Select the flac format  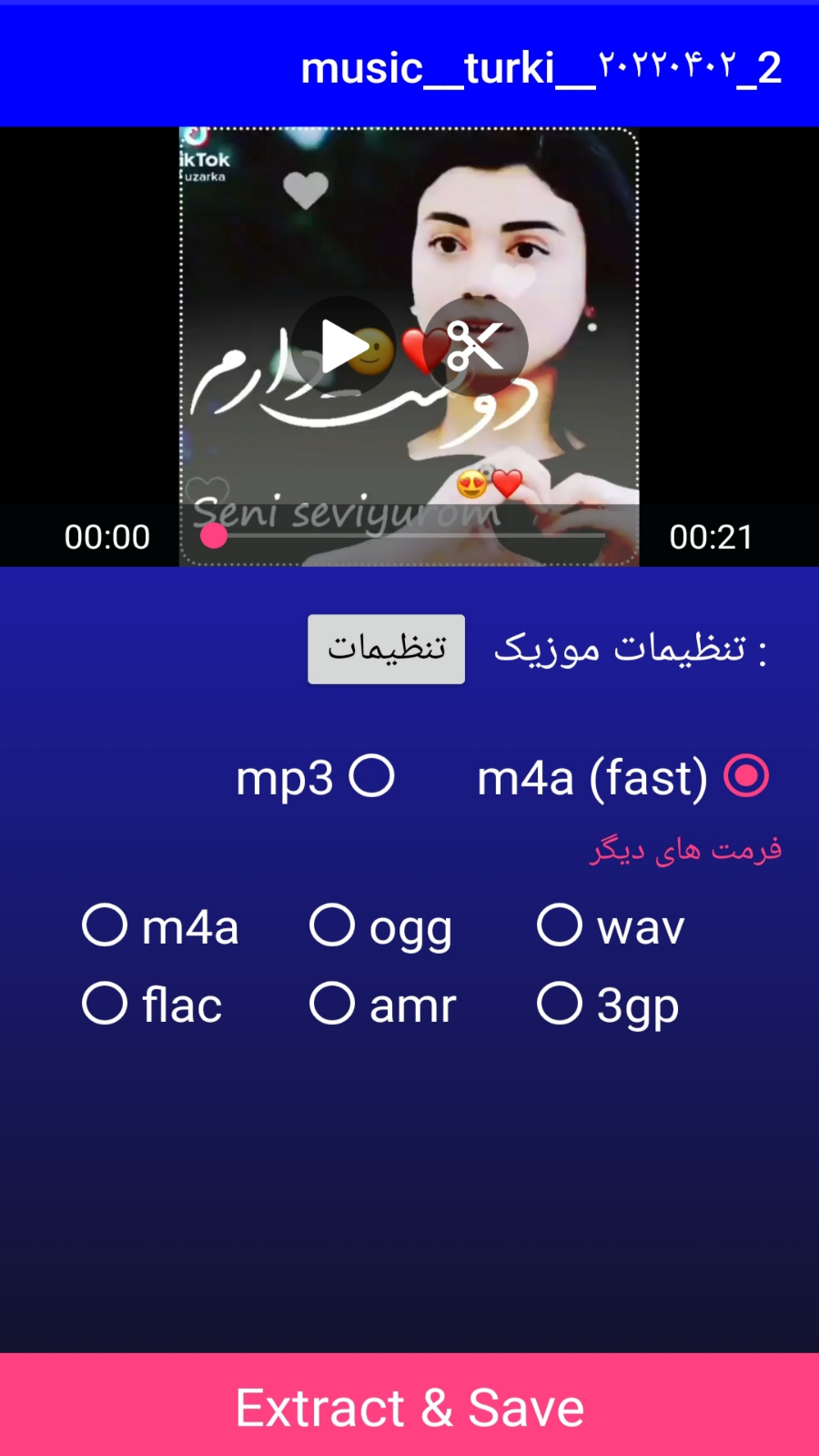pos(152,1005)
